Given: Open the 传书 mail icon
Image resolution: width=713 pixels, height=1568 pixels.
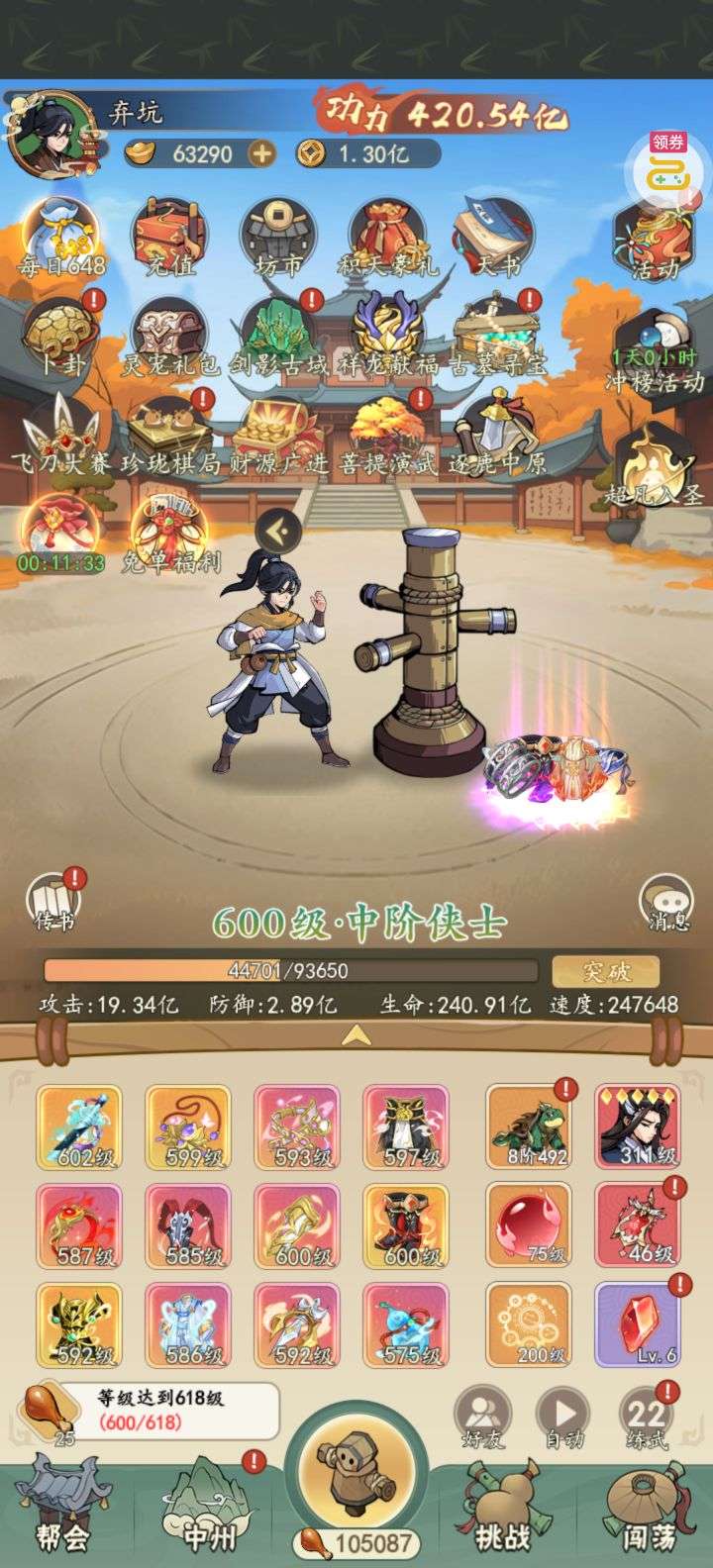Looking at the screenshot, I should pos(55,901).
